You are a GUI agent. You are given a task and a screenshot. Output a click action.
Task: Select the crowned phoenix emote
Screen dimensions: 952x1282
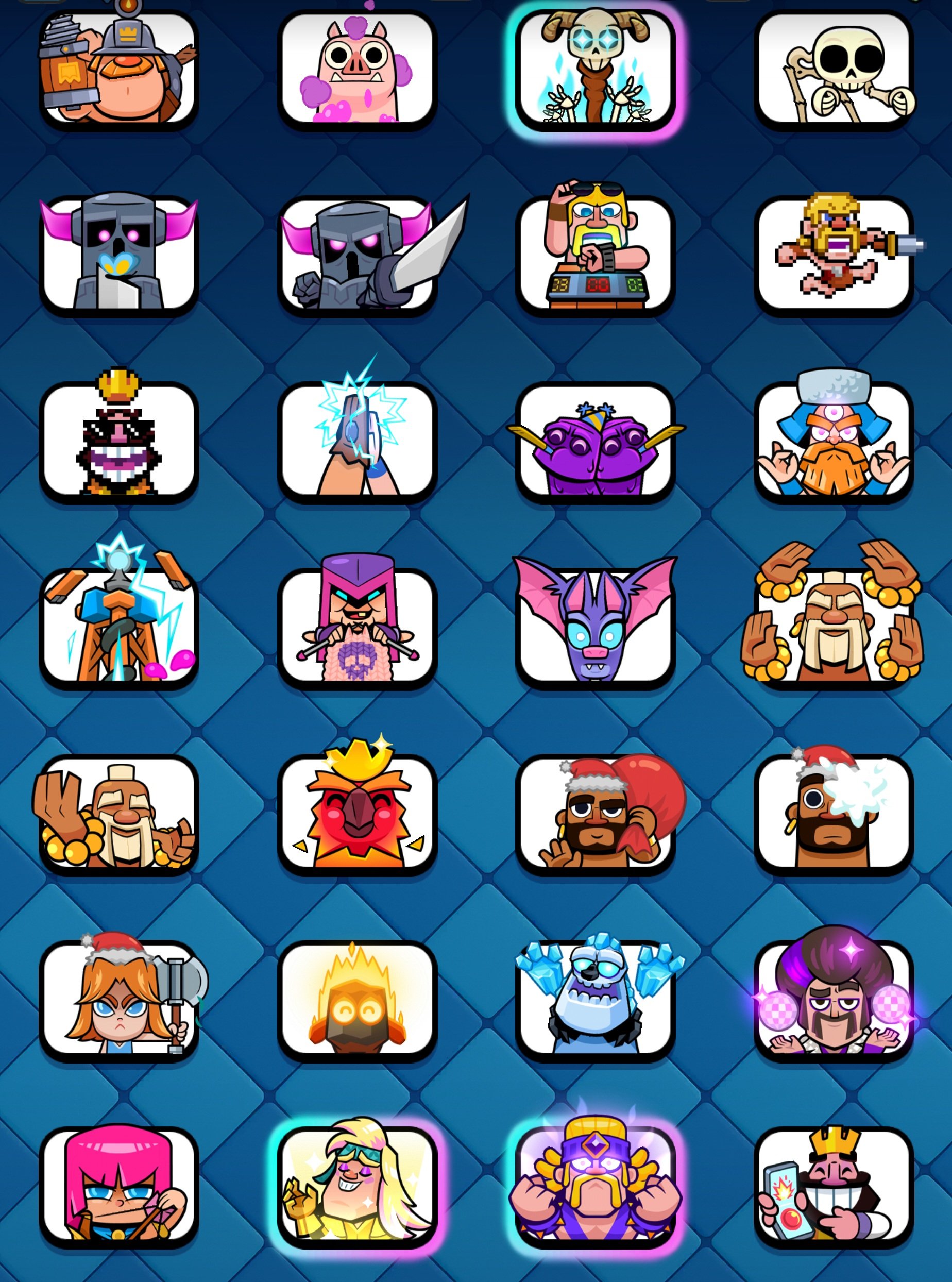[x=356, y=813]
